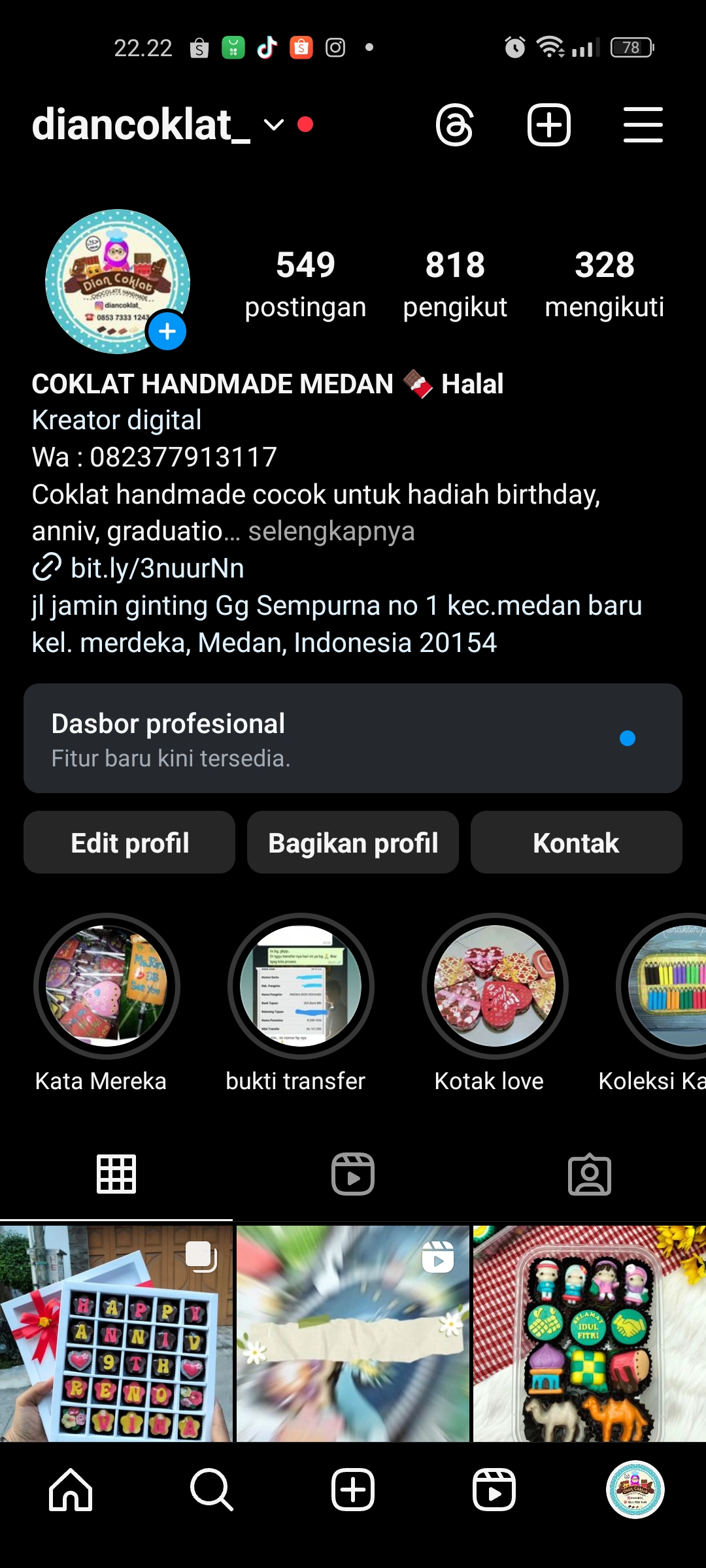Add a story via profile picture plus
The image size is (706, 1568).
(167, 331)
